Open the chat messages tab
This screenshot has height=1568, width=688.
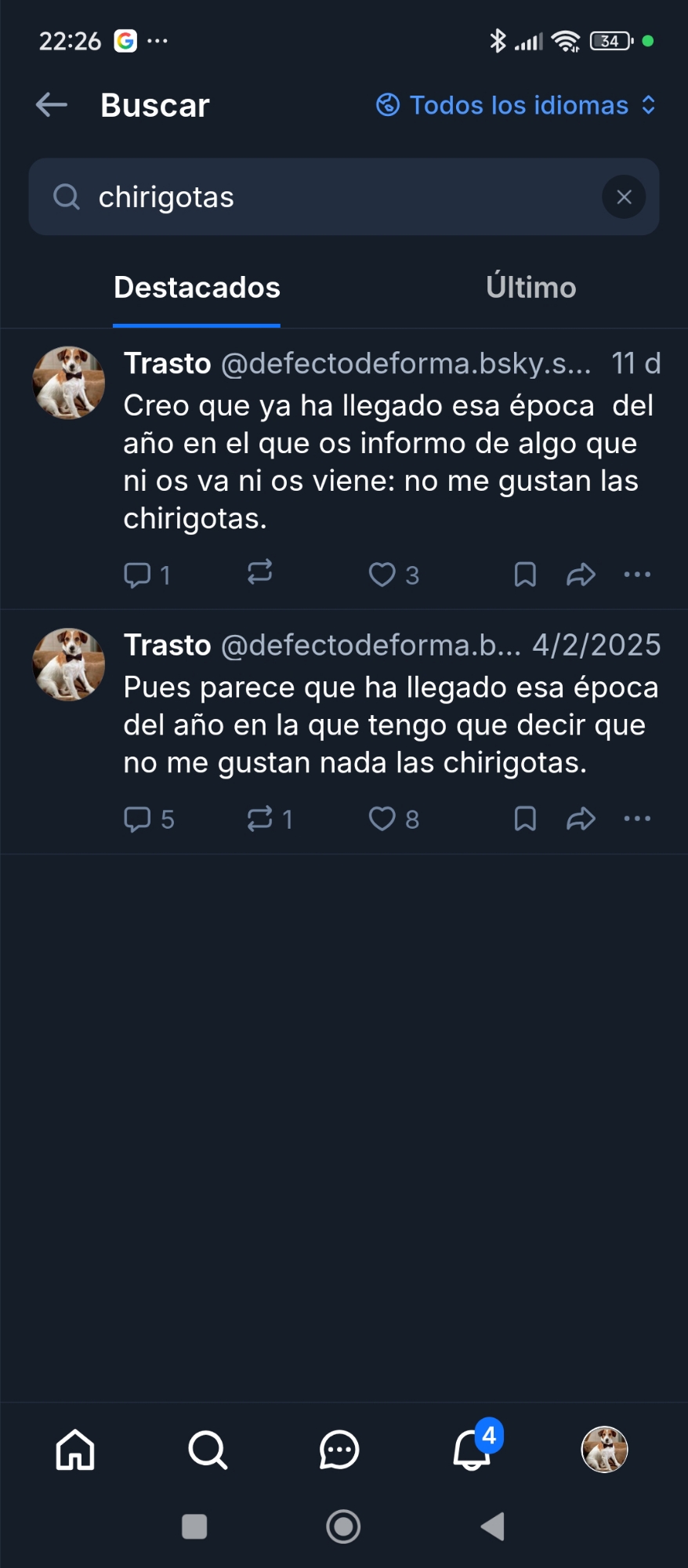click(339, 1450)
